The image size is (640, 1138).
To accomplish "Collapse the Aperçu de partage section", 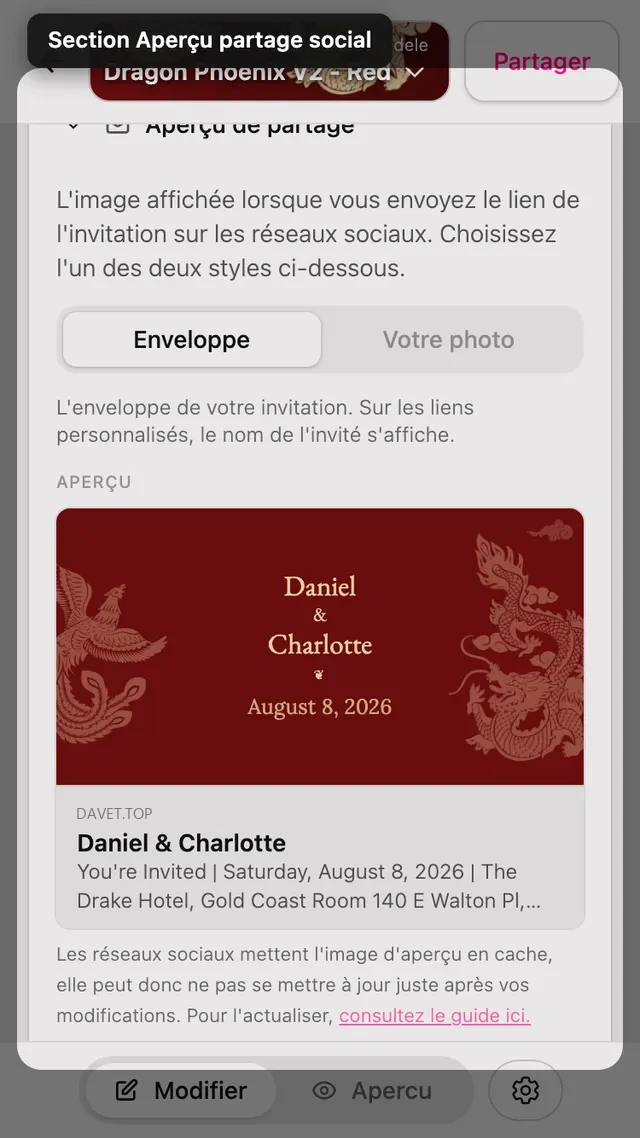I will tap(73, 126).
